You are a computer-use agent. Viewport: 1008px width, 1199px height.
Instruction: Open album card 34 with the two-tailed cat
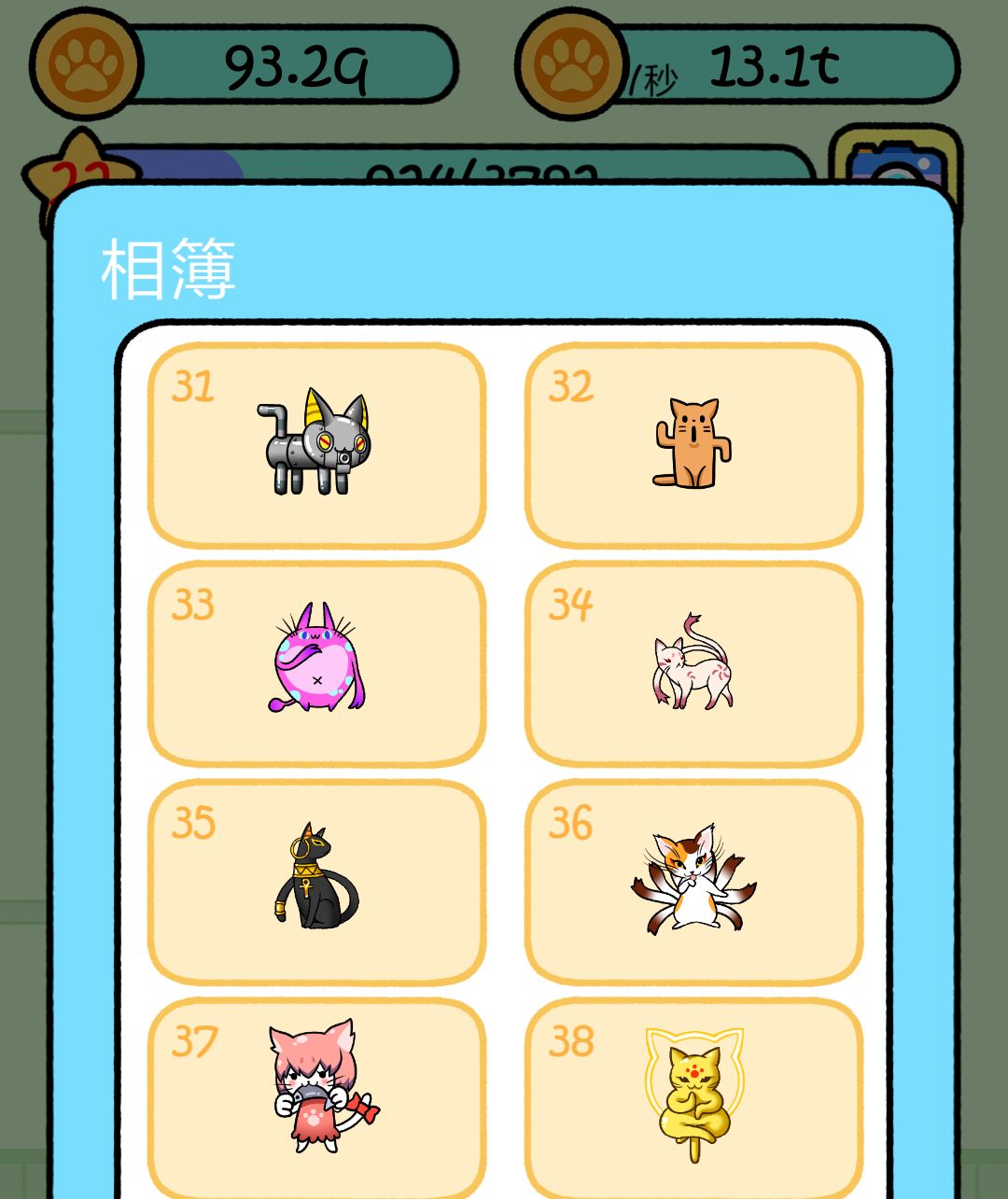(693, 663)
